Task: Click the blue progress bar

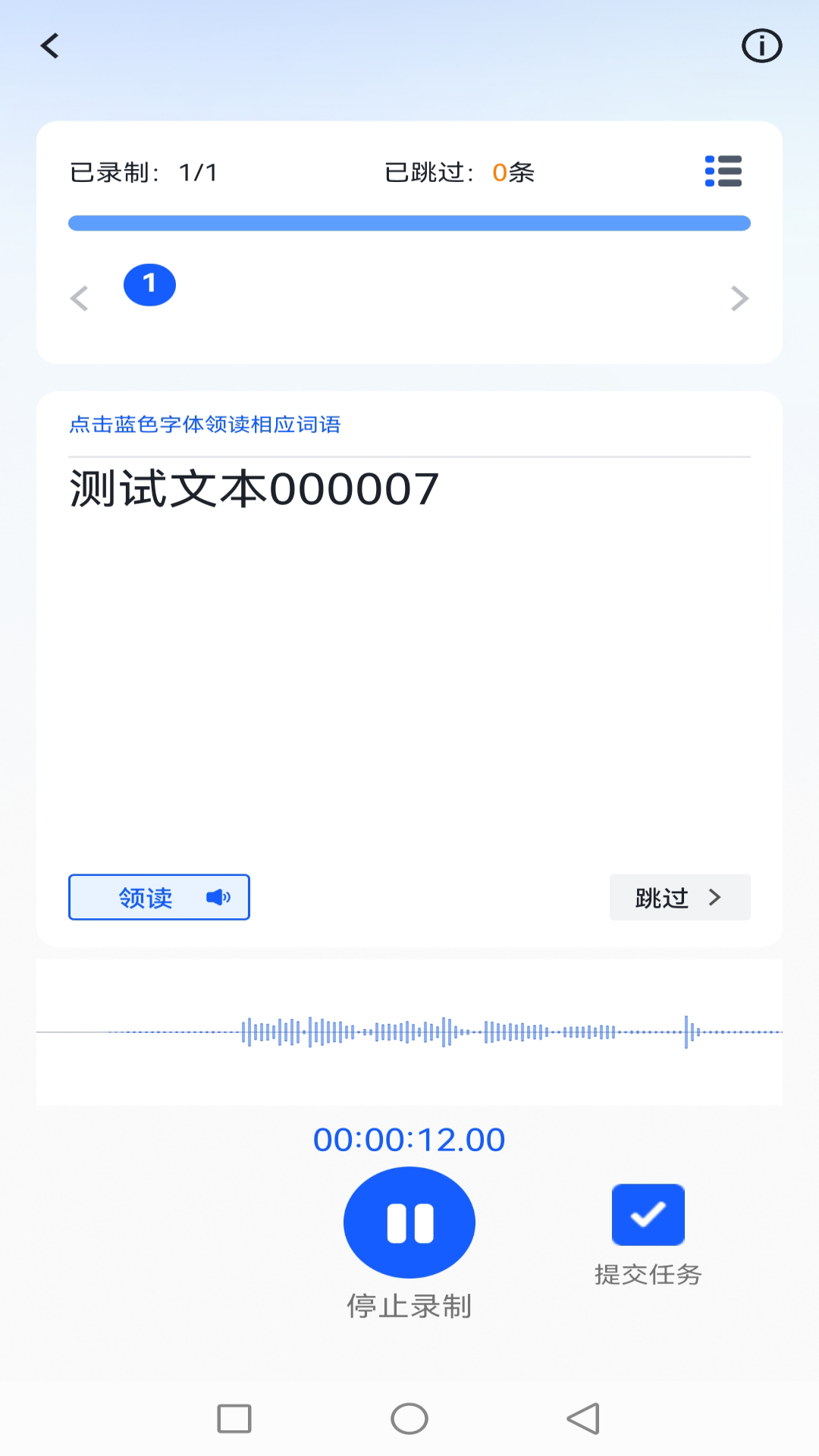Action: tap(409, 223)
